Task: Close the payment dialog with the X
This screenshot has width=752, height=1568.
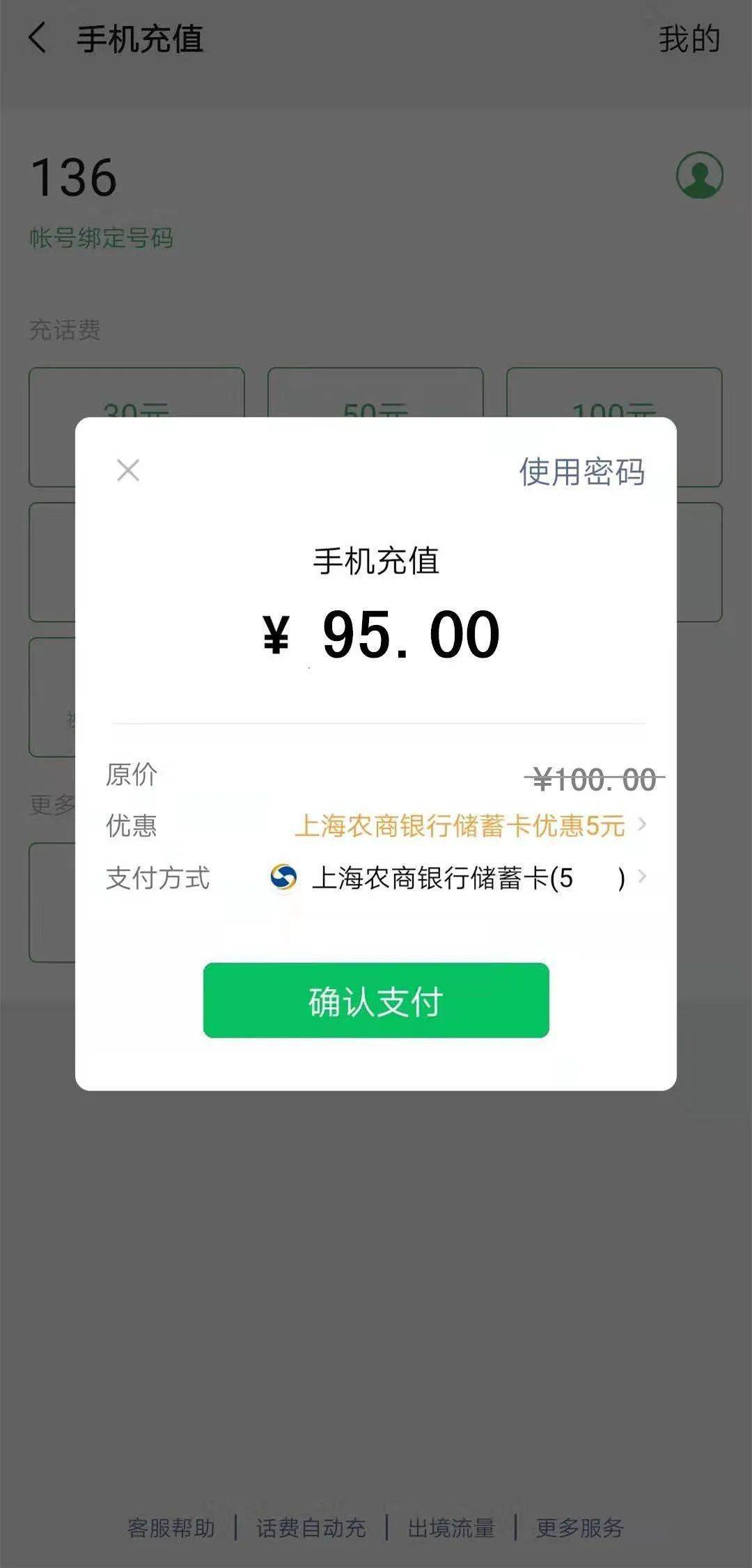Action: 129,470
